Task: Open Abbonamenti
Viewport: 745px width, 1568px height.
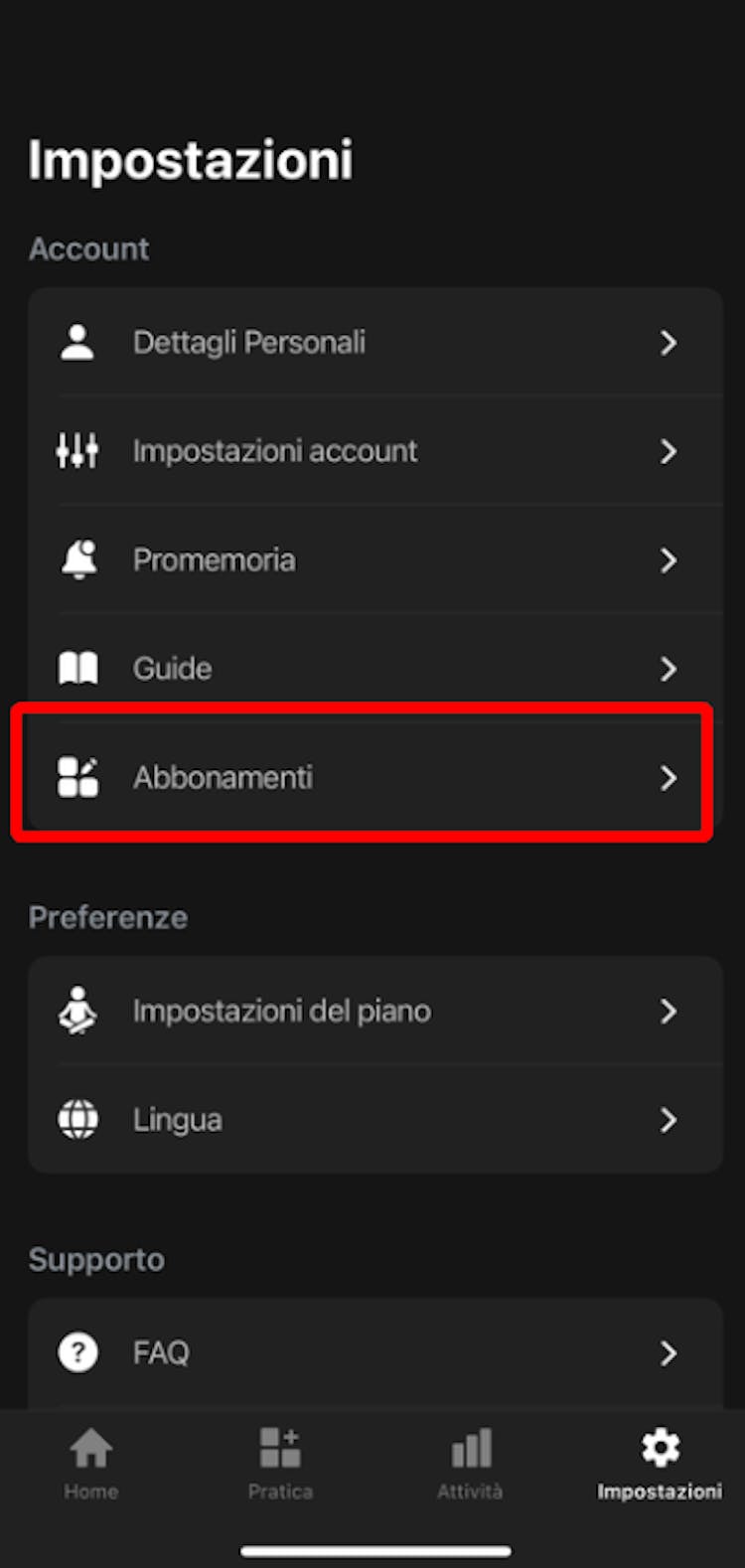Action: [x=374, y=777]
